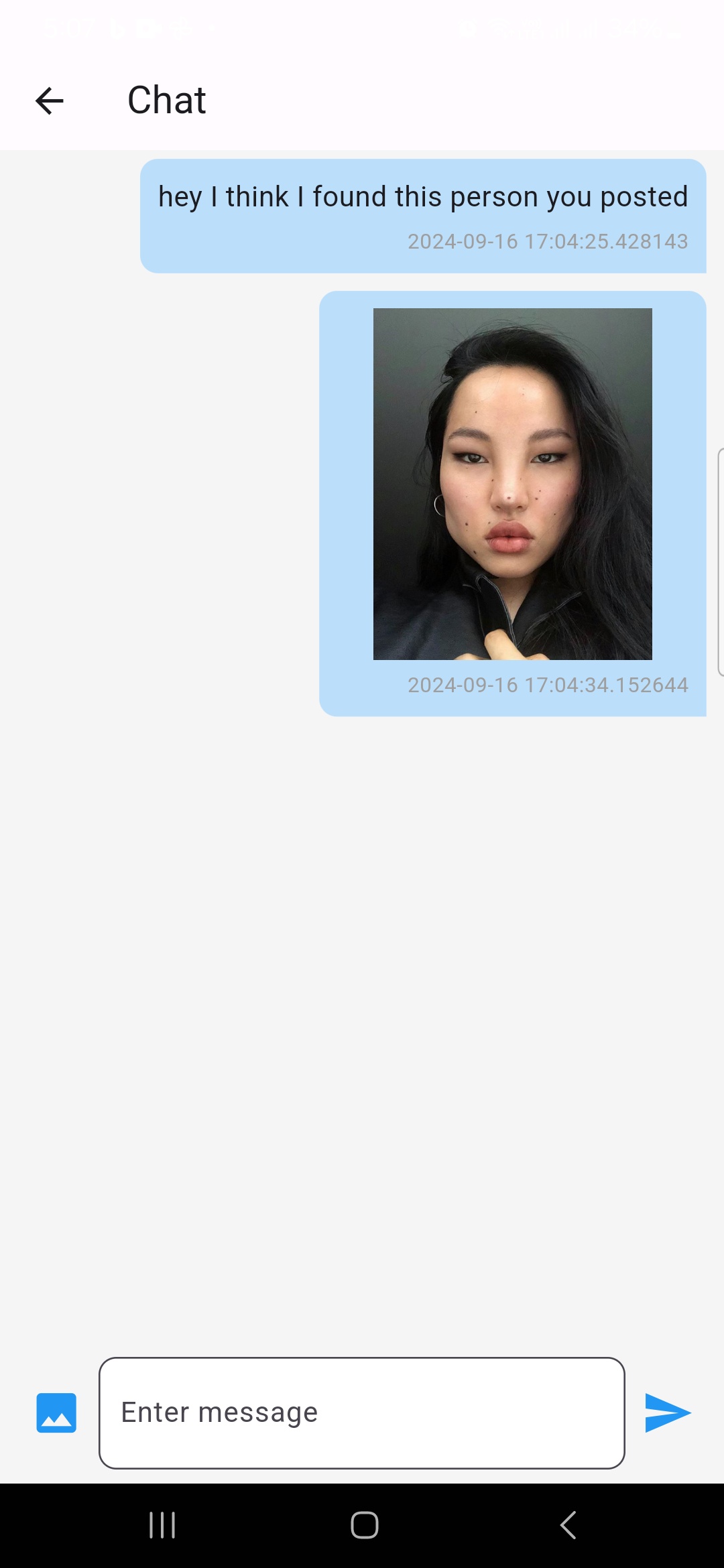Attach an image using the picture icon
Viewport: 724px width, 1568px height.
(x=56, y=1413)
